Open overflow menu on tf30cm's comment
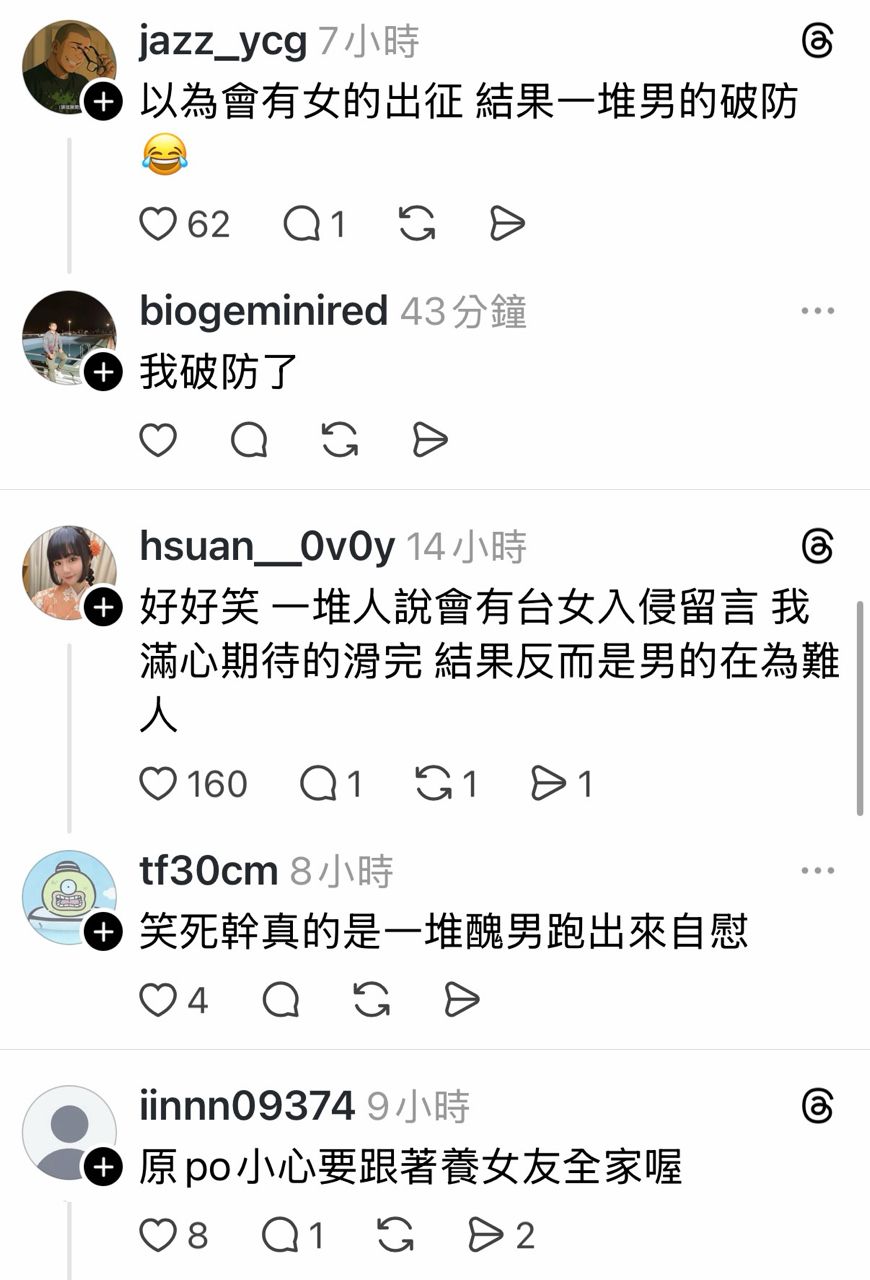Screen dimensions: 870x1280 point(817,871)
